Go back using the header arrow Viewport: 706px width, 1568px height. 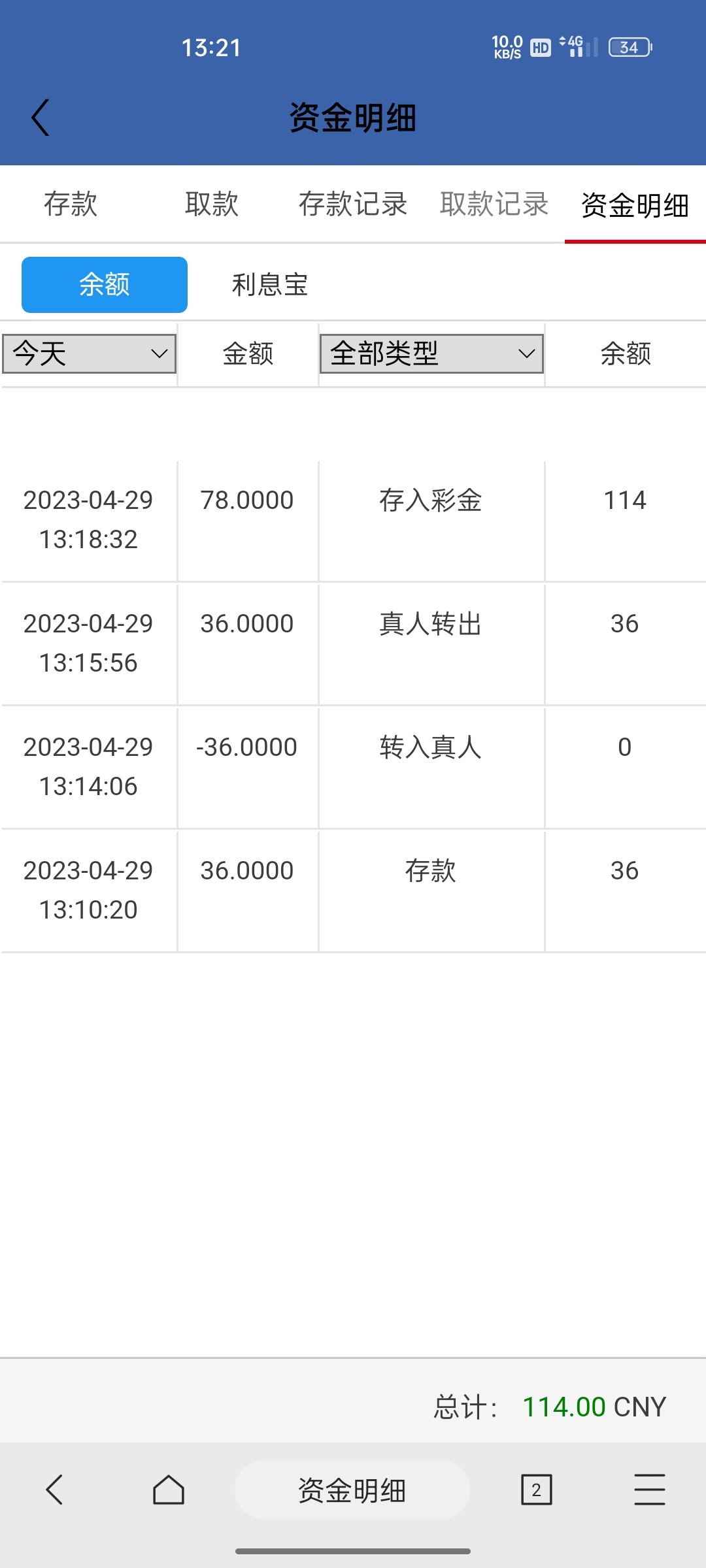(41, 118)
